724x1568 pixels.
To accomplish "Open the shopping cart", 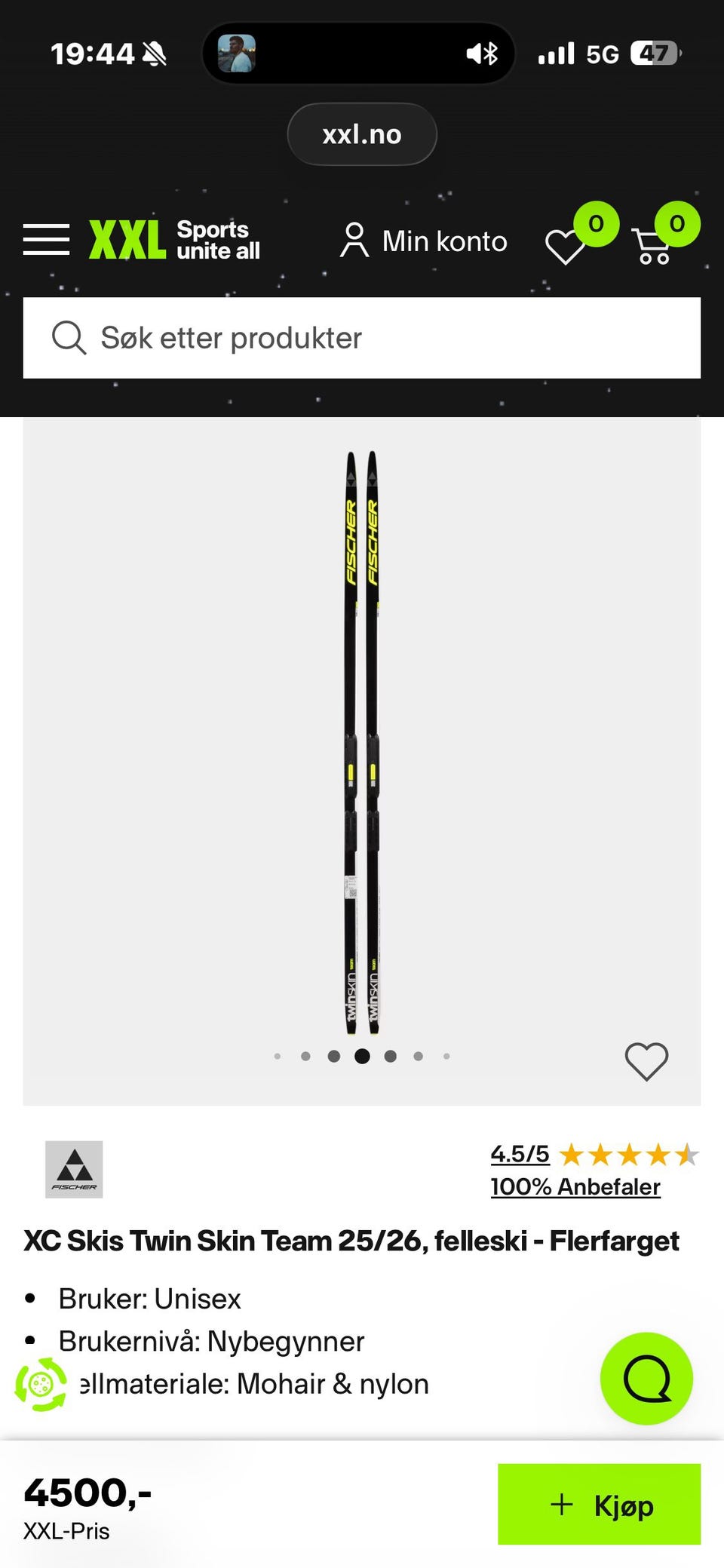I will tap(654, 245).
